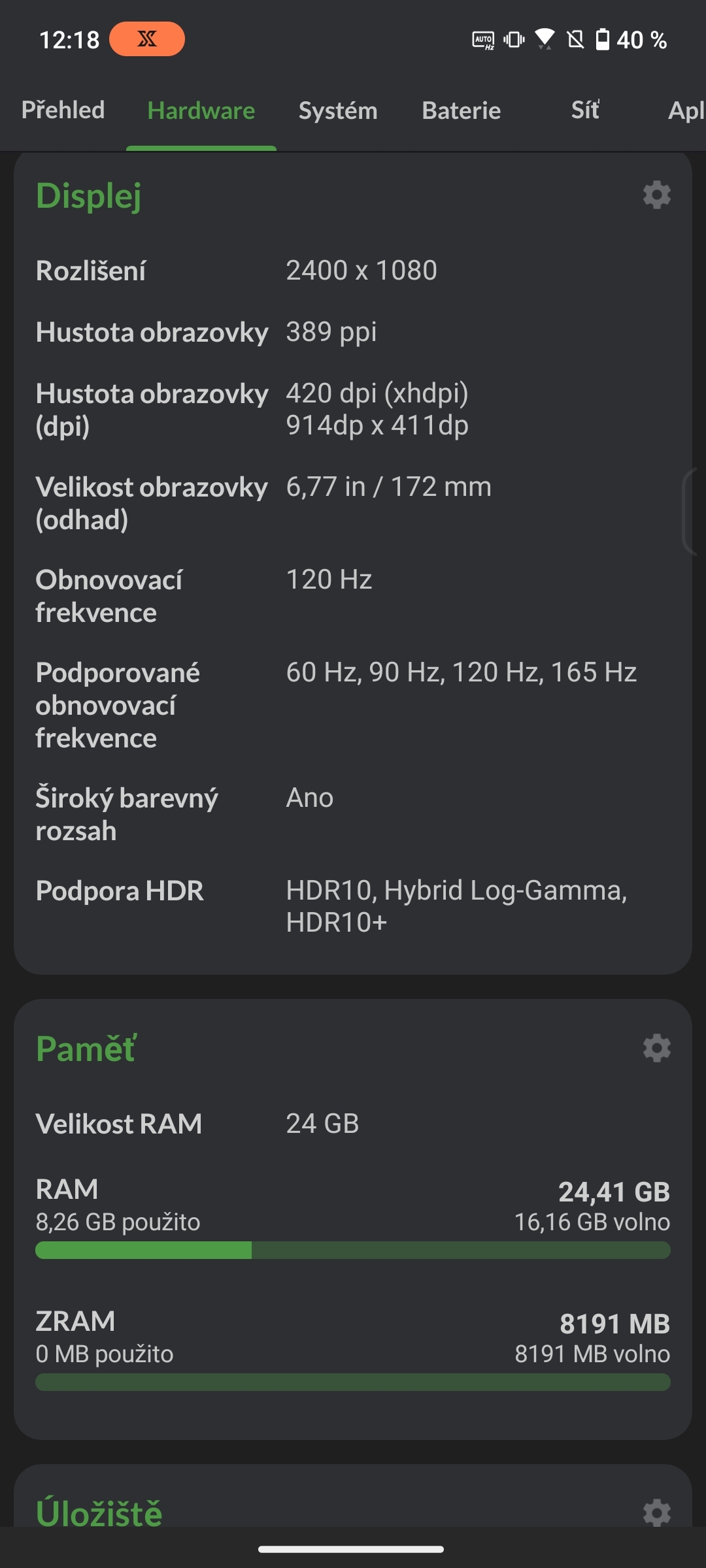
Task: Tap the 12:18 clock in status bar
Action: click(x=69, y=39)
